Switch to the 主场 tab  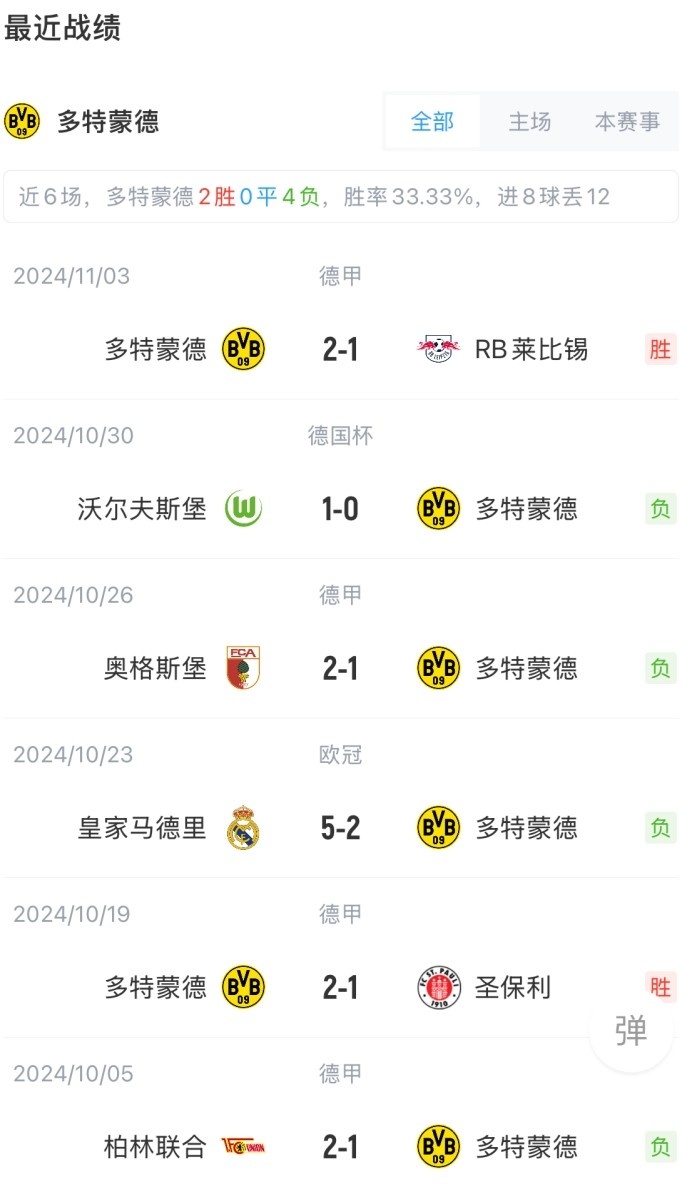tap(530, 122)
